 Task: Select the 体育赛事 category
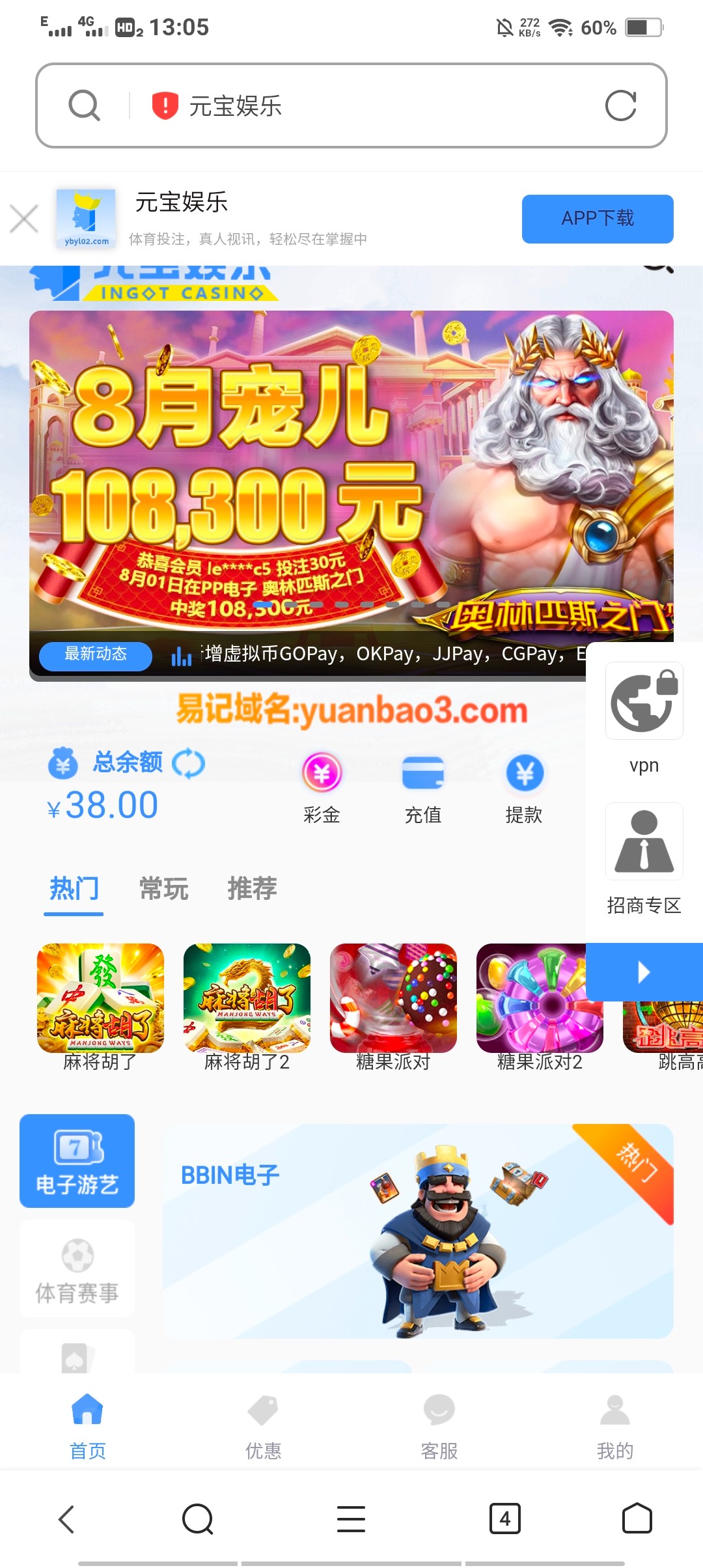[77, 1268]
